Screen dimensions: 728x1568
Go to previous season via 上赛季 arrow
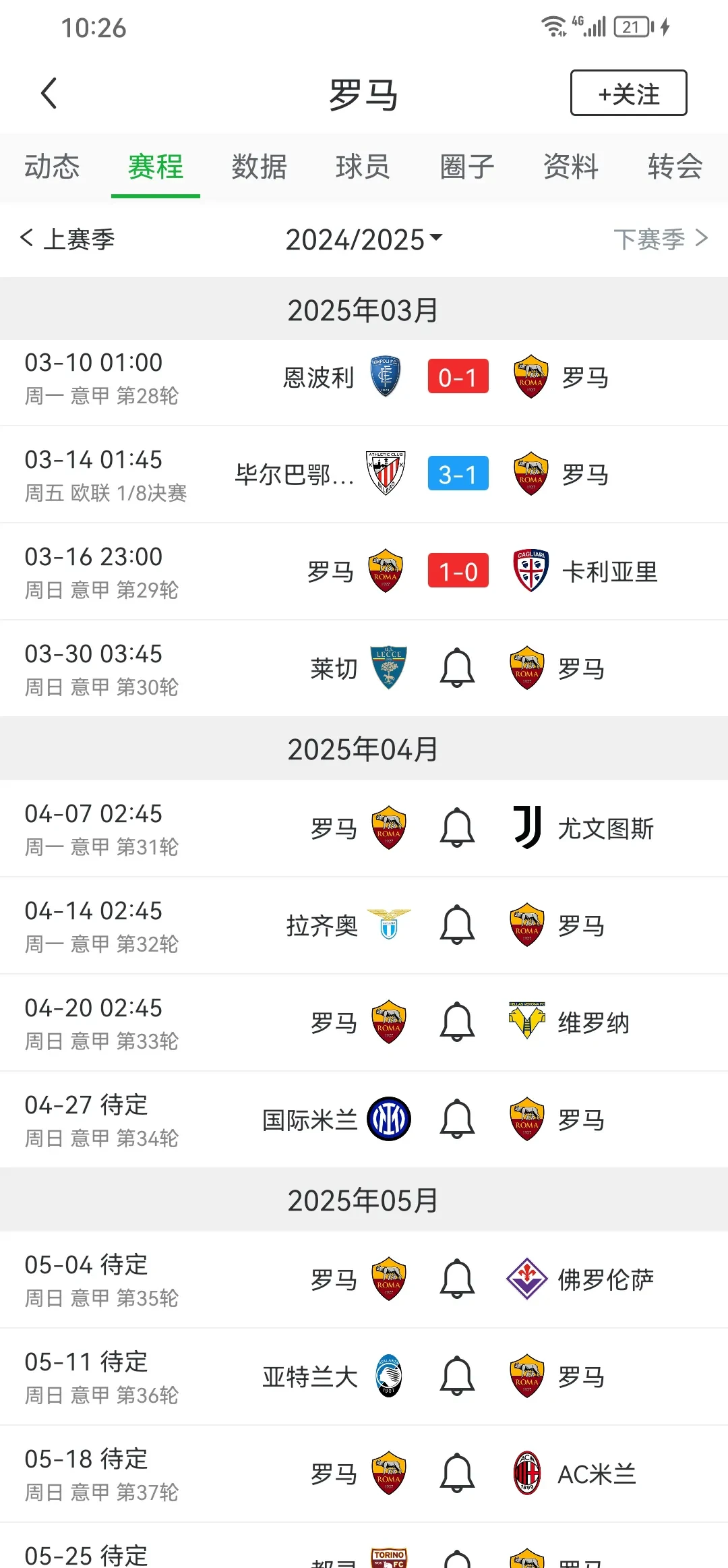(x=67, y=239)
